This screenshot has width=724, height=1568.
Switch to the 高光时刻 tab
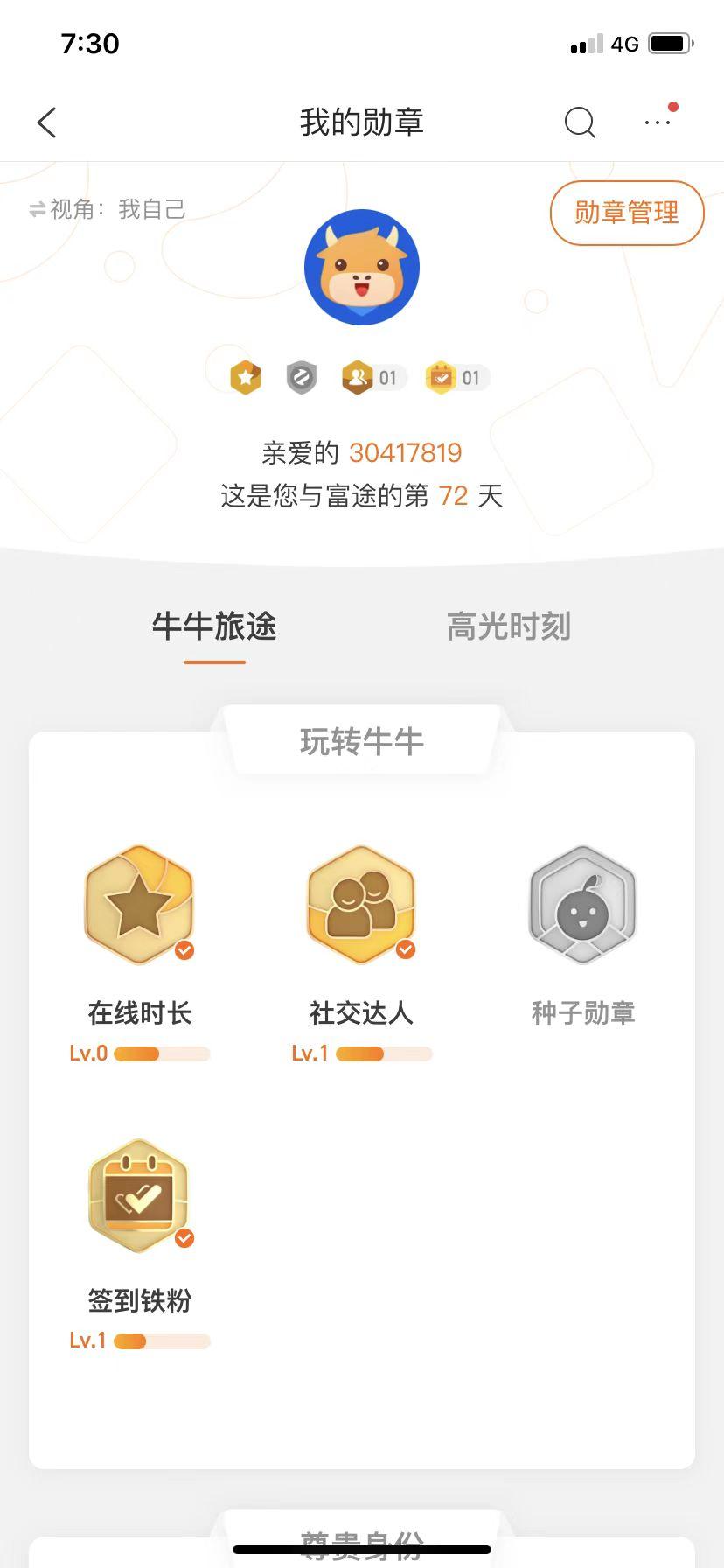pyautogui.click(x=508, y=626)
